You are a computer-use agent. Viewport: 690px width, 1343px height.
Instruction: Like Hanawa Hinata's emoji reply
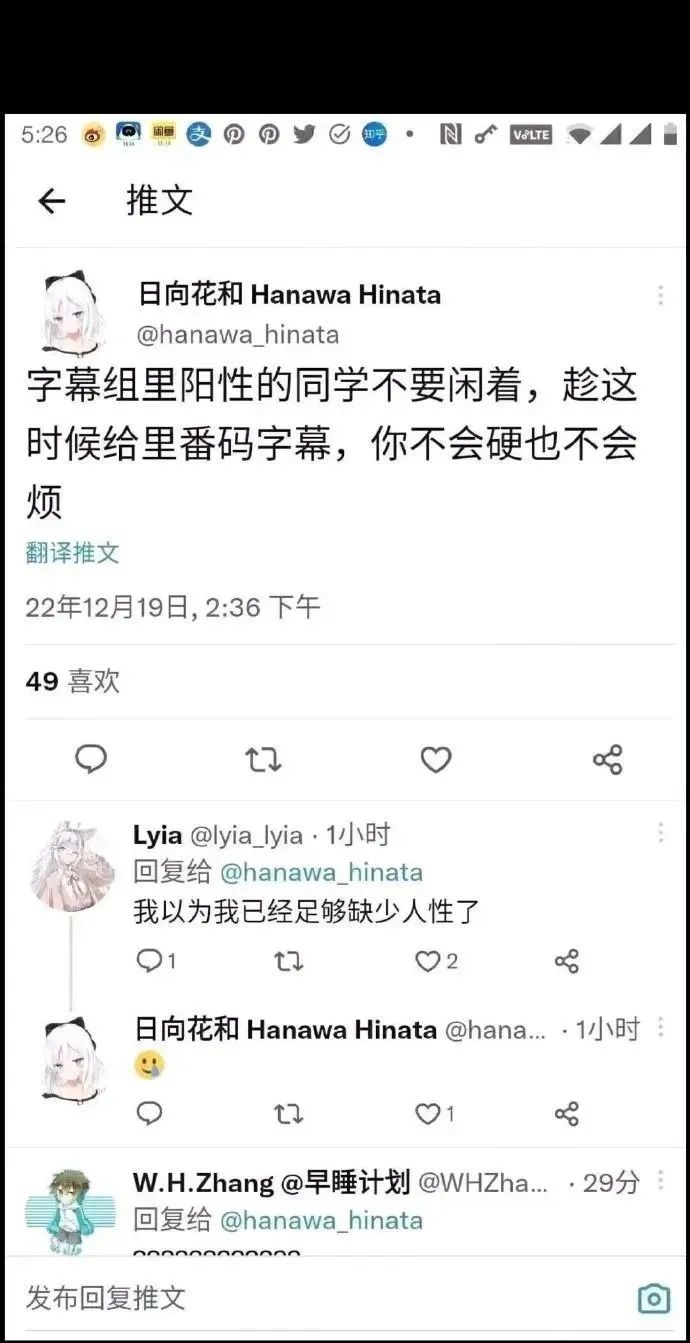point(428,1113)
